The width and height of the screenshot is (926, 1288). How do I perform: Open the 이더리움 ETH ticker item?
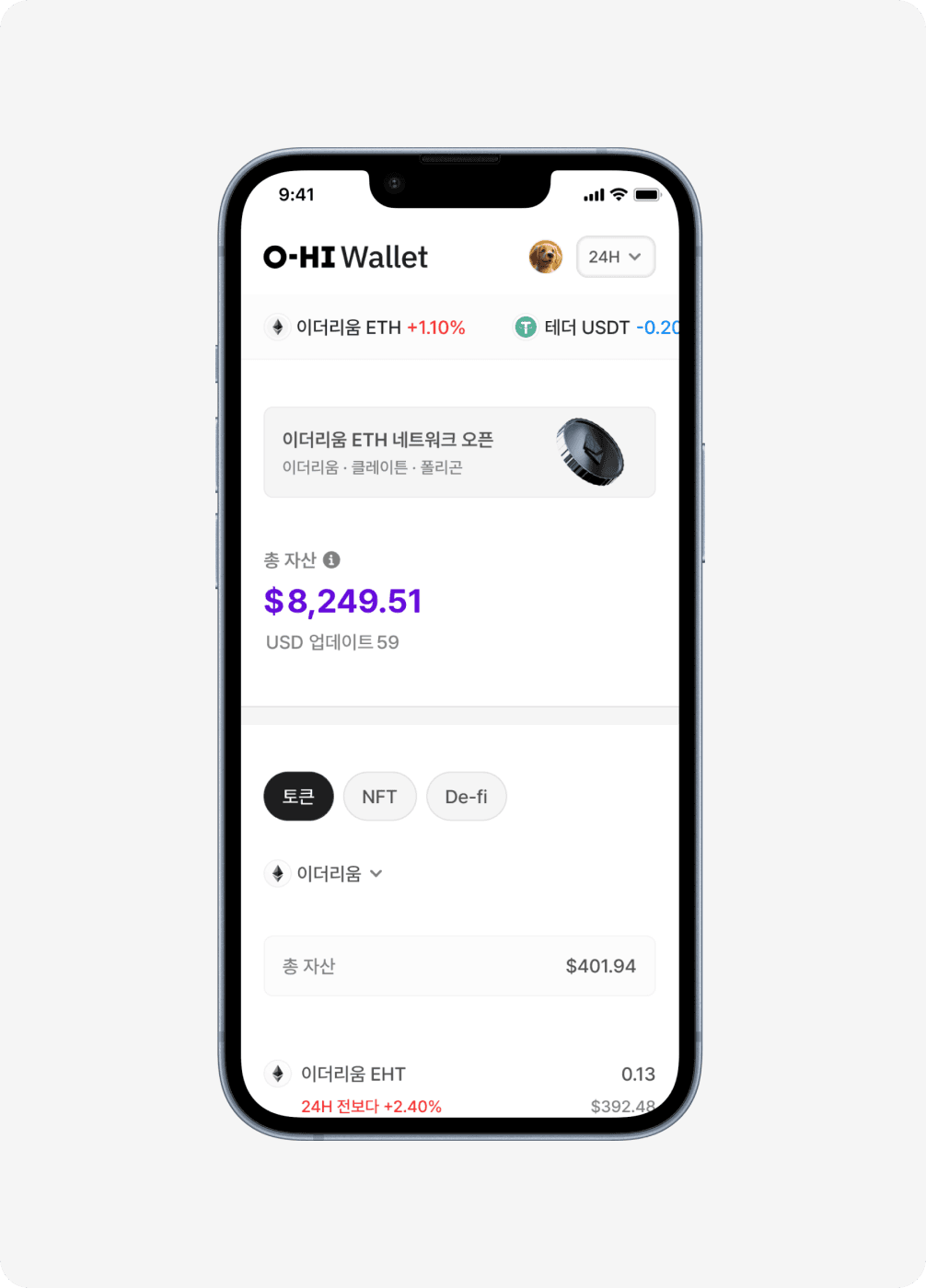click(x=365, y=328)
